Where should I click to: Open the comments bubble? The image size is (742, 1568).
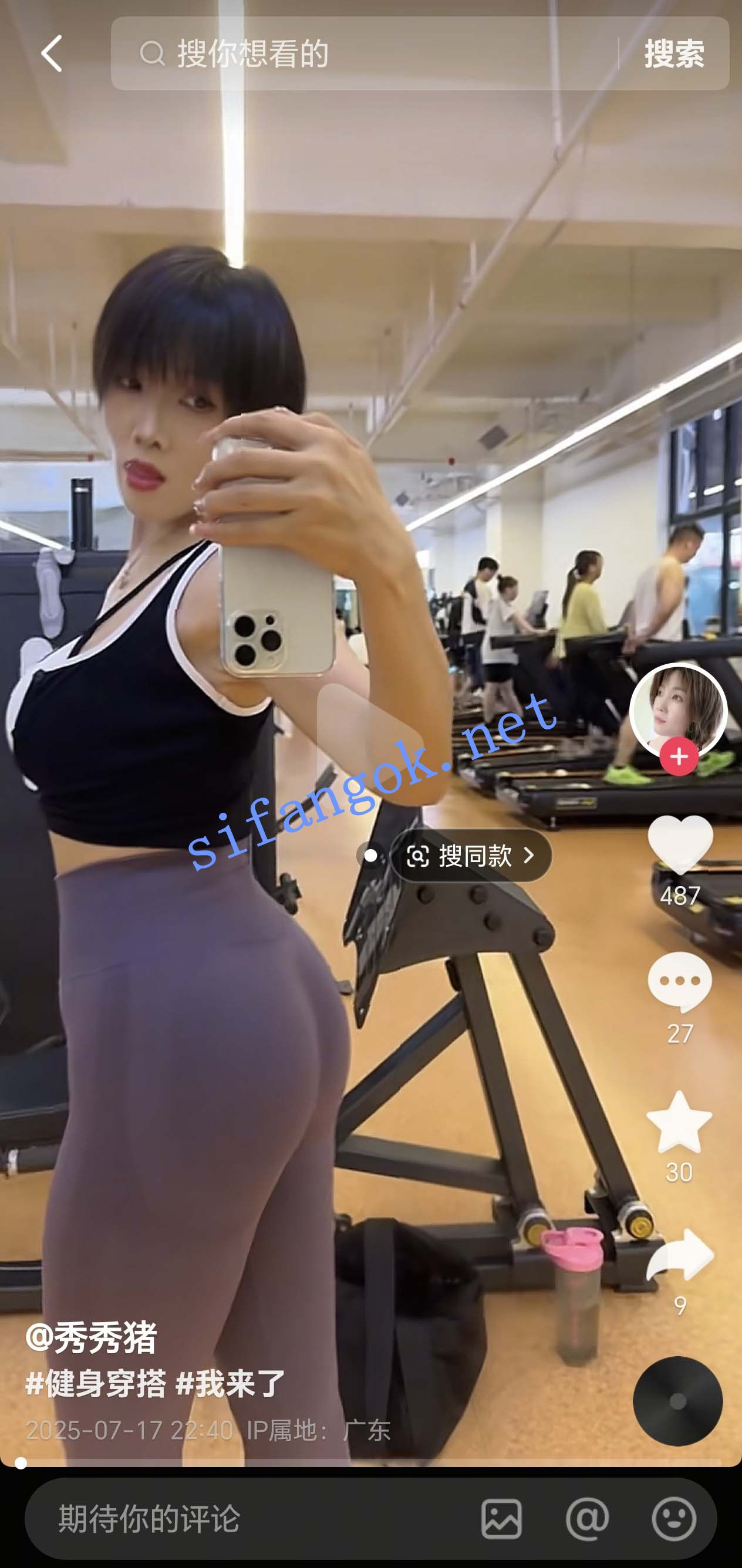tap(679, 981)
